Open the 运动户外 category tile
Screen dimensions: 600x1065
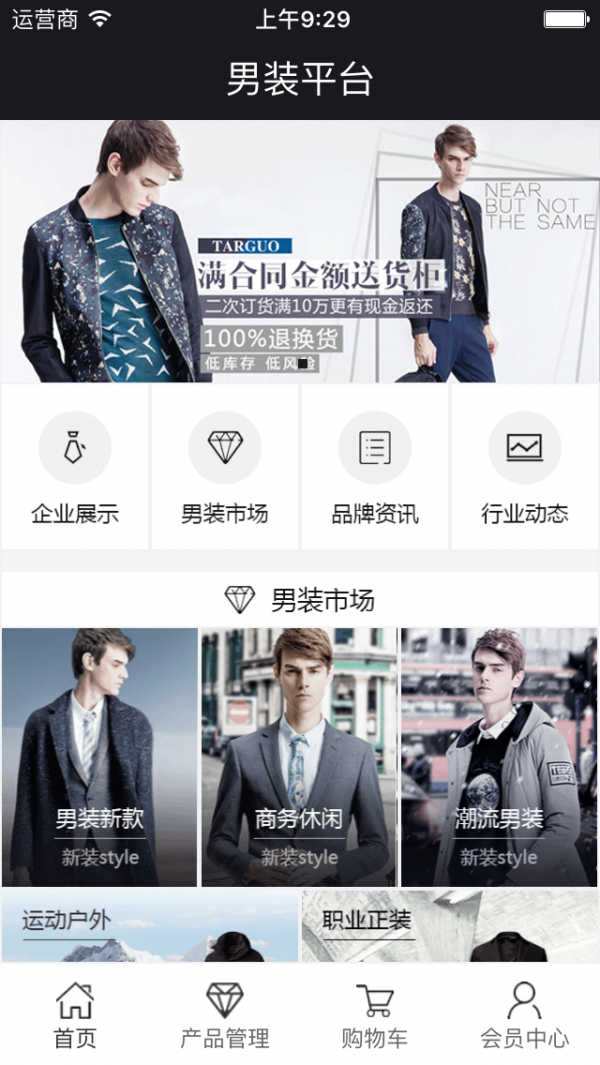pos(150,927)
